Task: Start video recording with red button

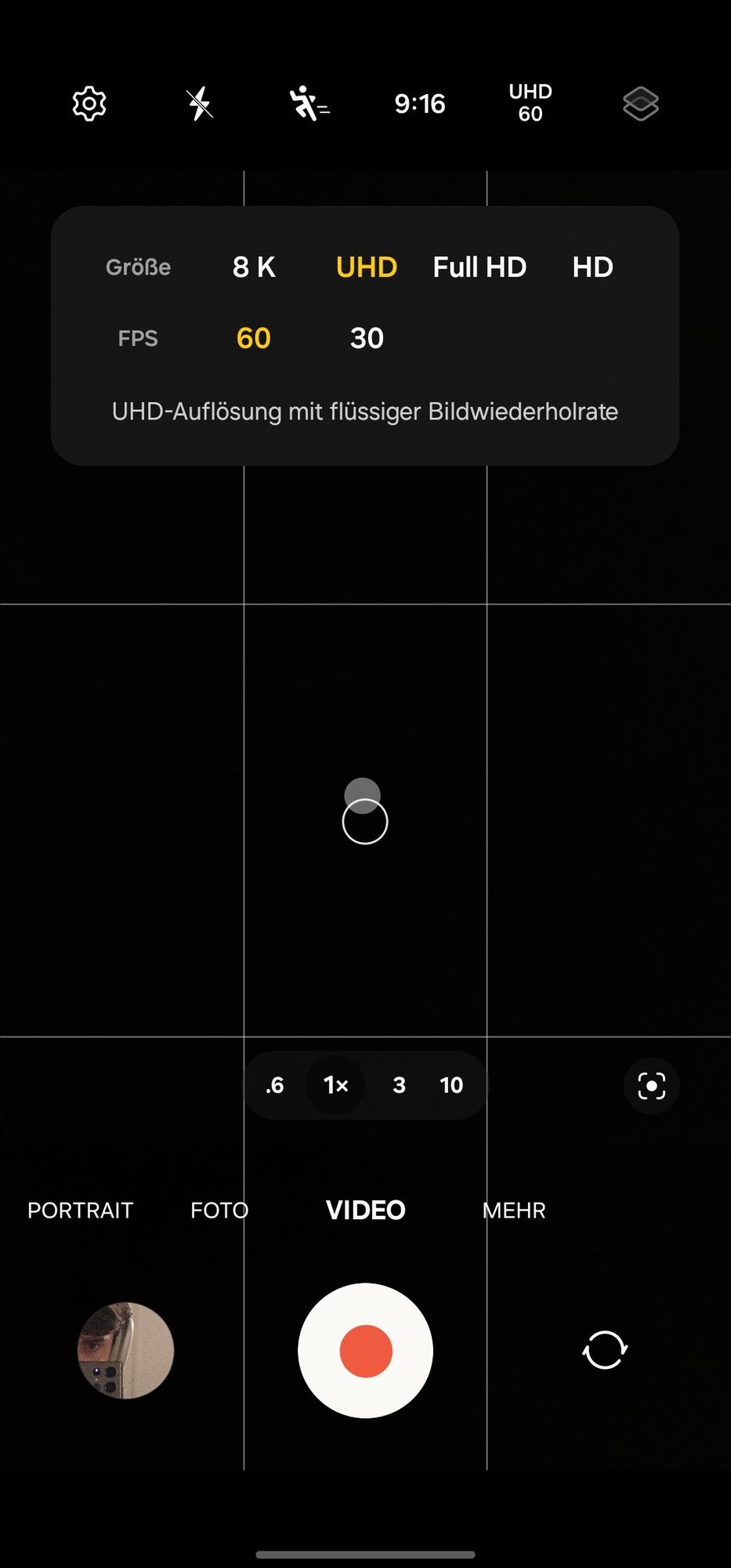Action: [365, 1351]
